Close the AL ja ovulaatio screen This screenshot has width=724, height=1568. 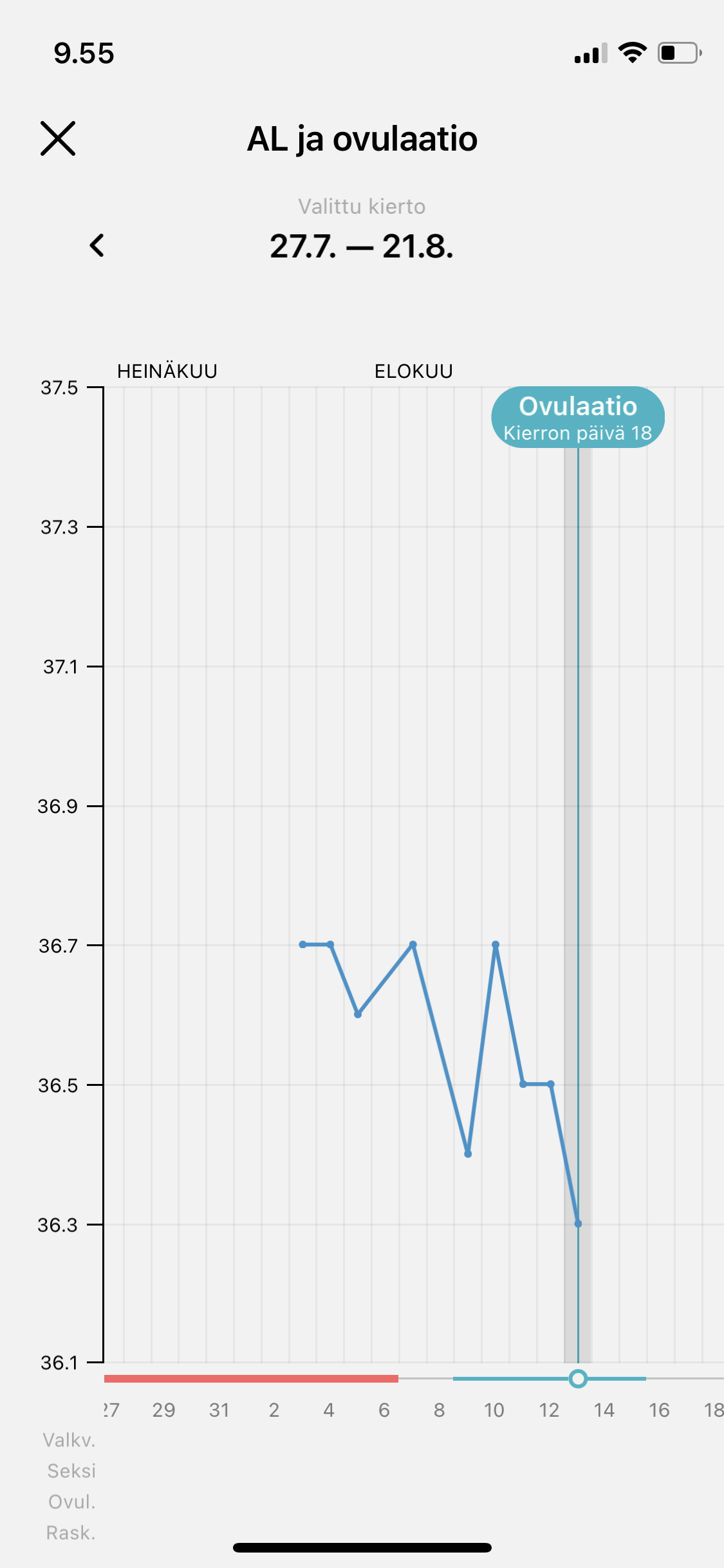(x=58, y=138)
